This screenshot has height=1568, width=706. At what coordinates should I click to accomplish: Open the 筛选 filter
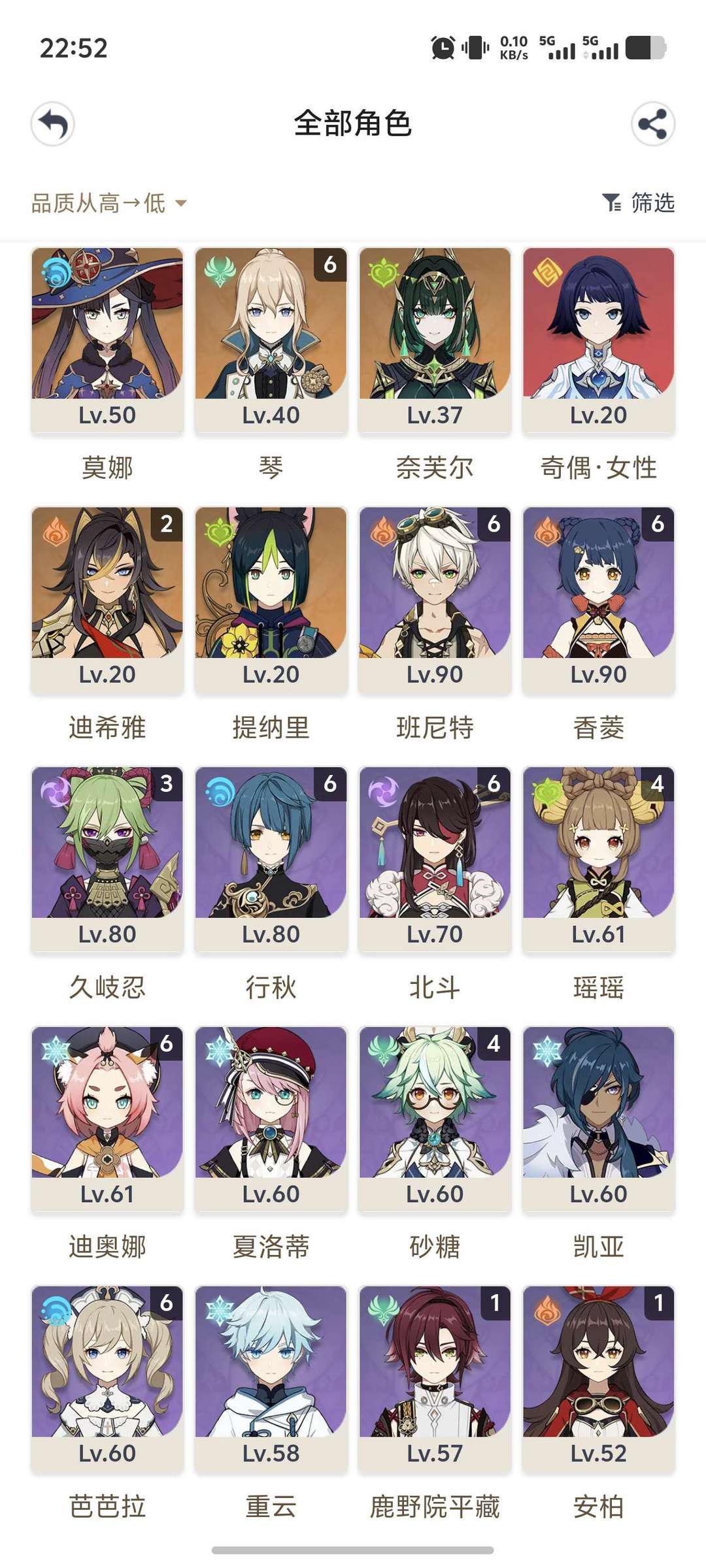click(x=638, y=203)
